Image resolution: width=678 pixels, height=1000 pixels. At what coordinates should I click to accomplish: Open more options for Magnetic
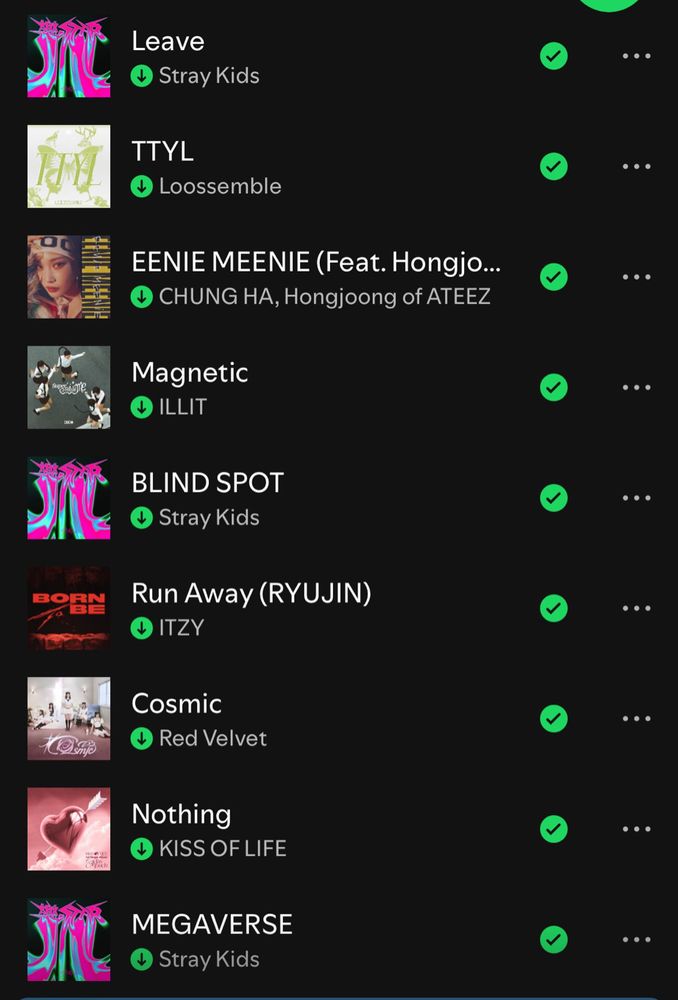[x=636, y=387]
